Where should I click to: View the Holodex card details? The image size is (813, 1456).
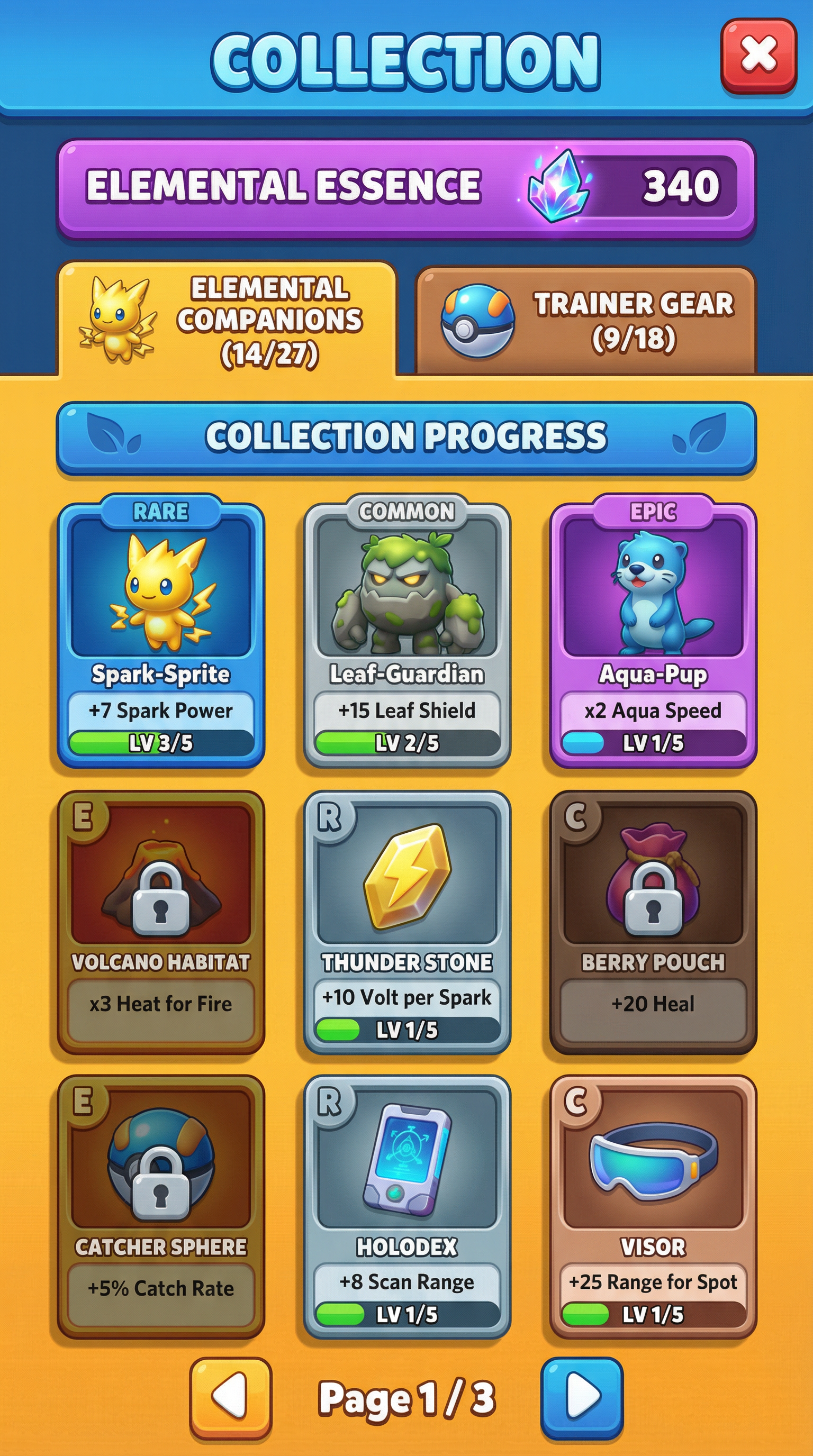coord(407,1207)
